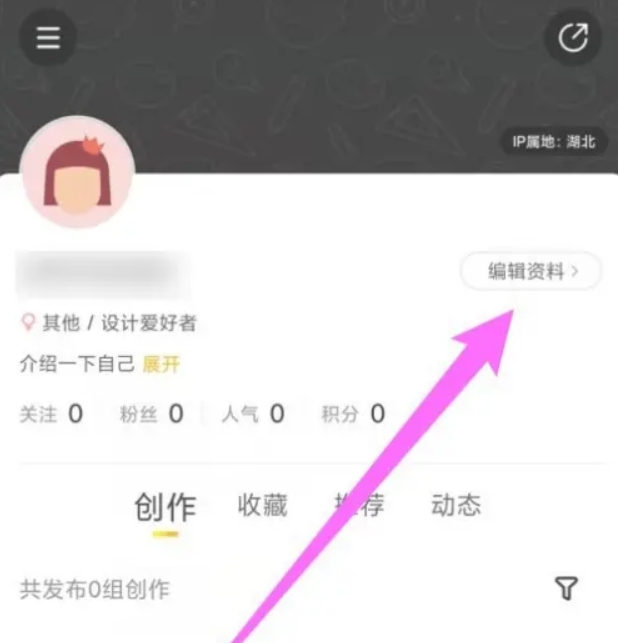Image resolution: width=619 pixels, height=643 pixels.
Task: Switch to the 收藏 tab
Action: 262,505
